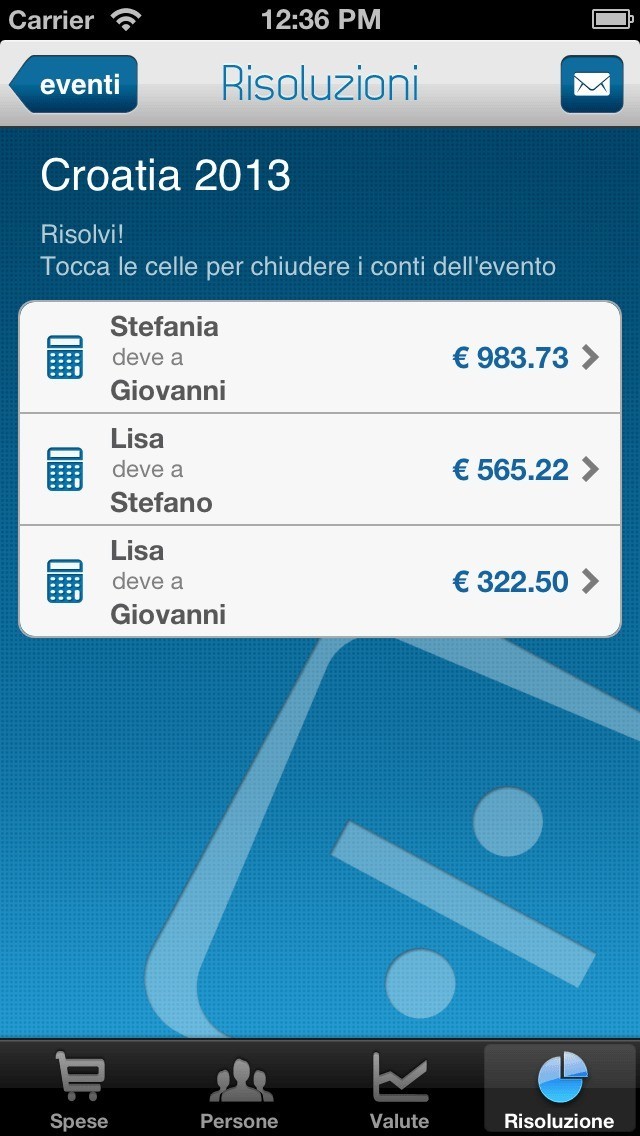Open Stefania deve a Giovanni settlement

[x=320, y=358]
